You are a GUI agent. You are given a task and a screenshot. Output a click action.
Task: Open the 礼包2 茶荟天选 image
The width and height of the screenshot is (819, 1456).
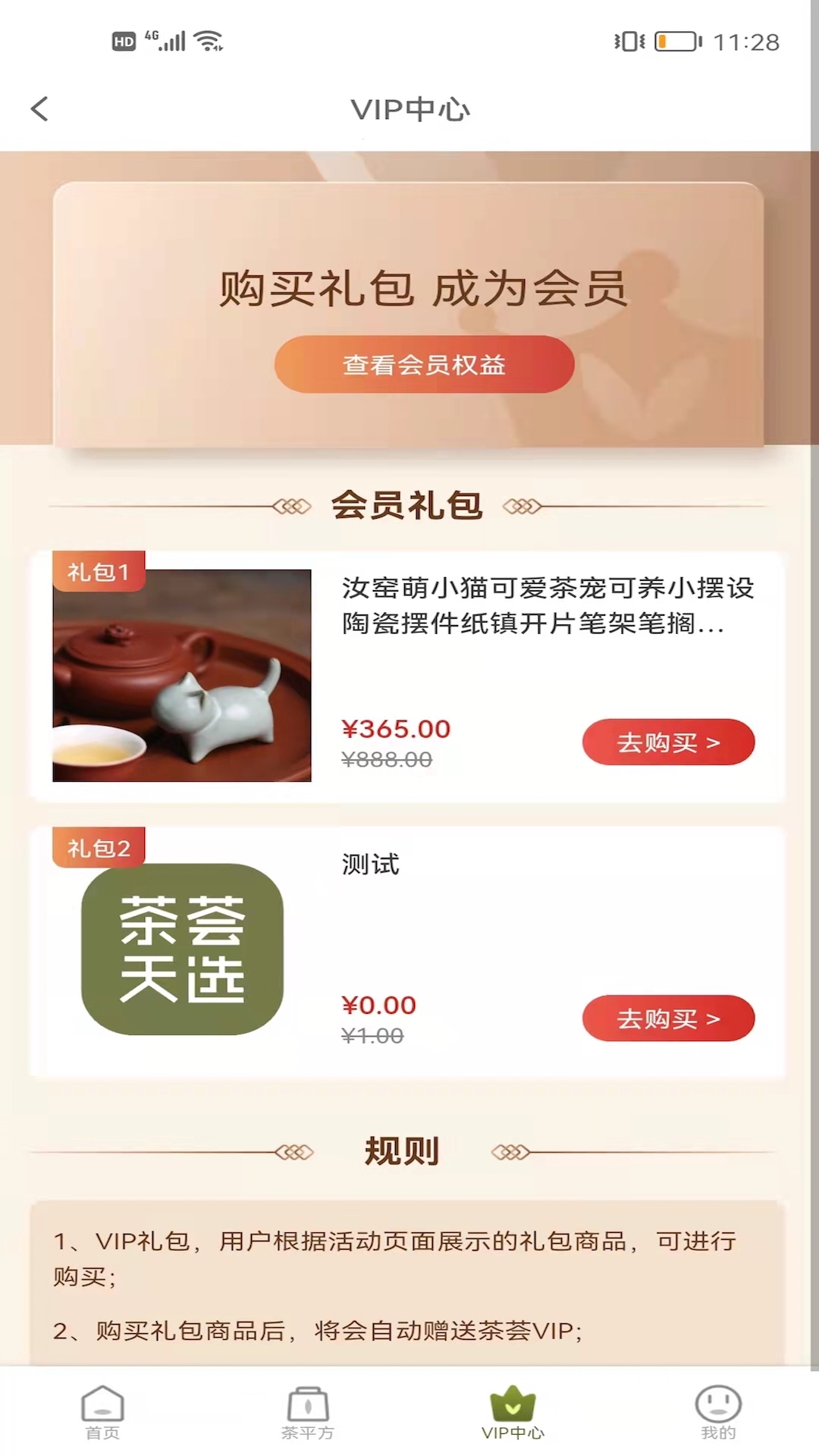click(x=182, y=949)
